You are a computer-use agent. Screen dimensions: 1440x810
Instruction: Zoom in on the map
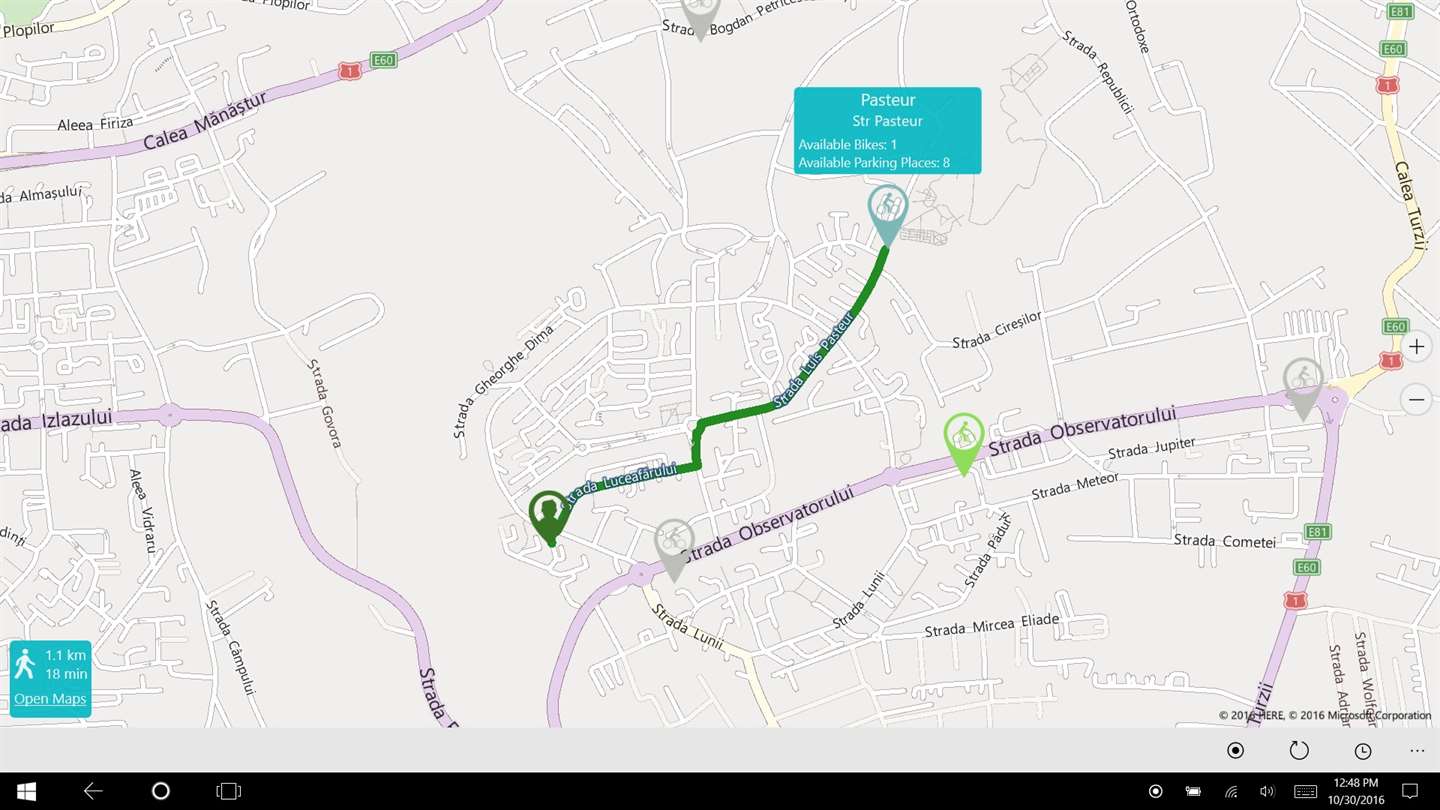click(x=1416, y=347)
